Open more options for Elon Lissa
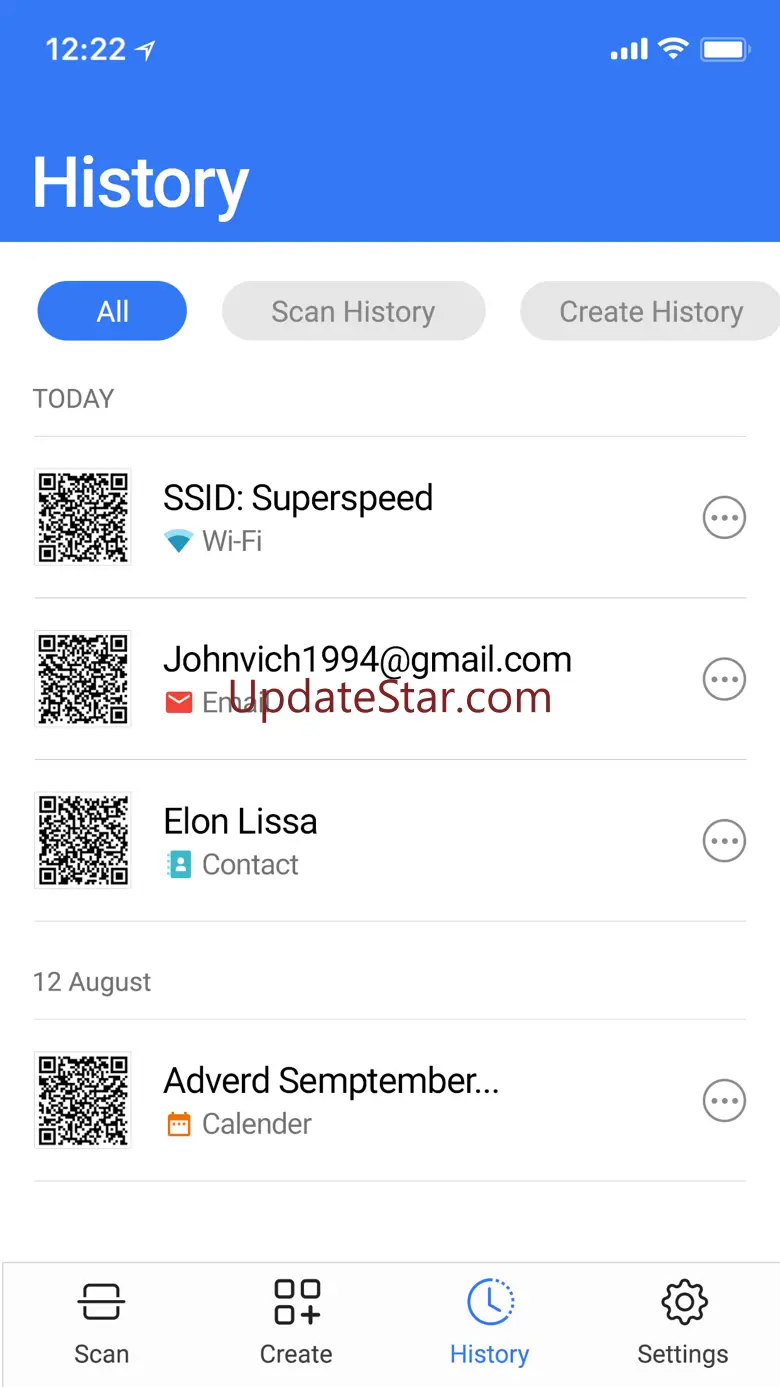Viewport: 780px width, 1387px height. point(724,841)
